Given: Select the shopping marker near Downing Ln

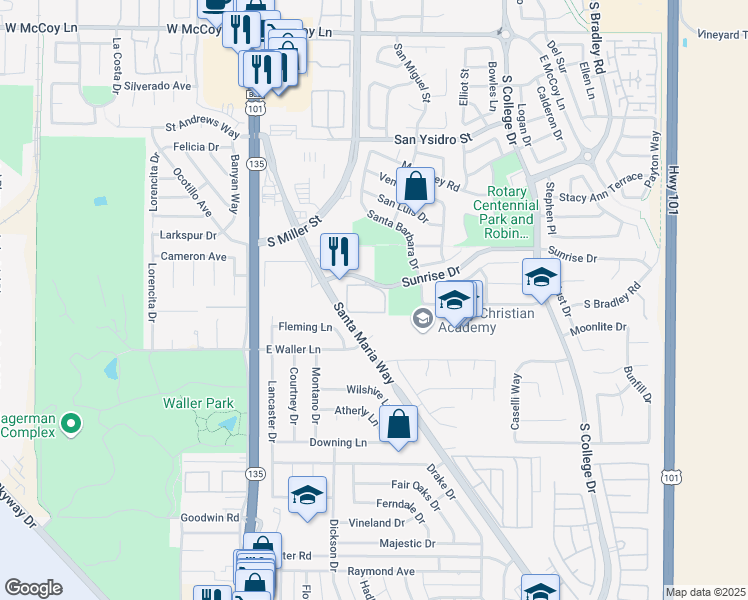Looking at the screenshot, I should tap(398, 424).
